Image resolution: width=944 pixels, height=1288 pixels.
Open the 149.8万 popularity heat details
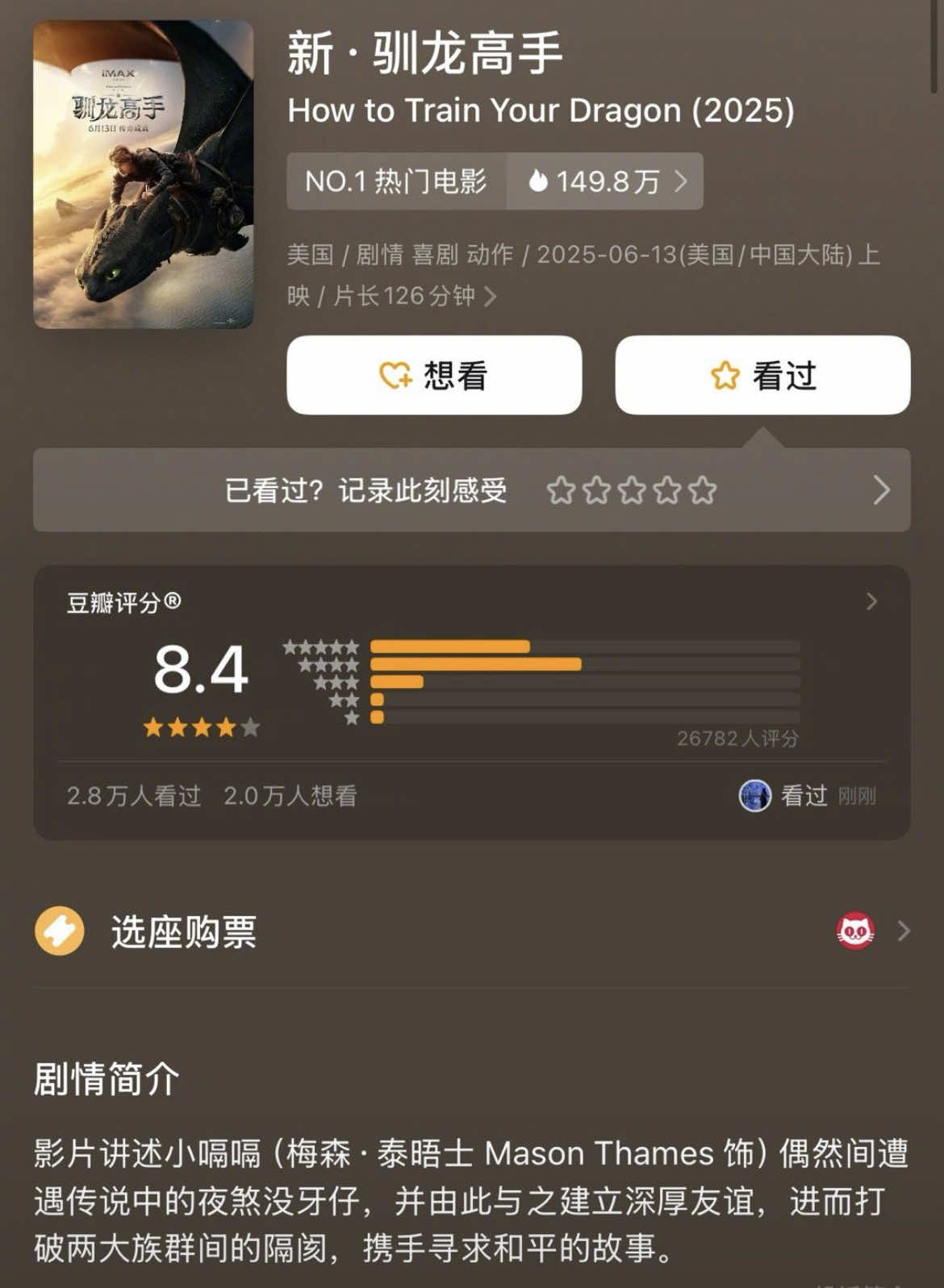tap(606, 181)
